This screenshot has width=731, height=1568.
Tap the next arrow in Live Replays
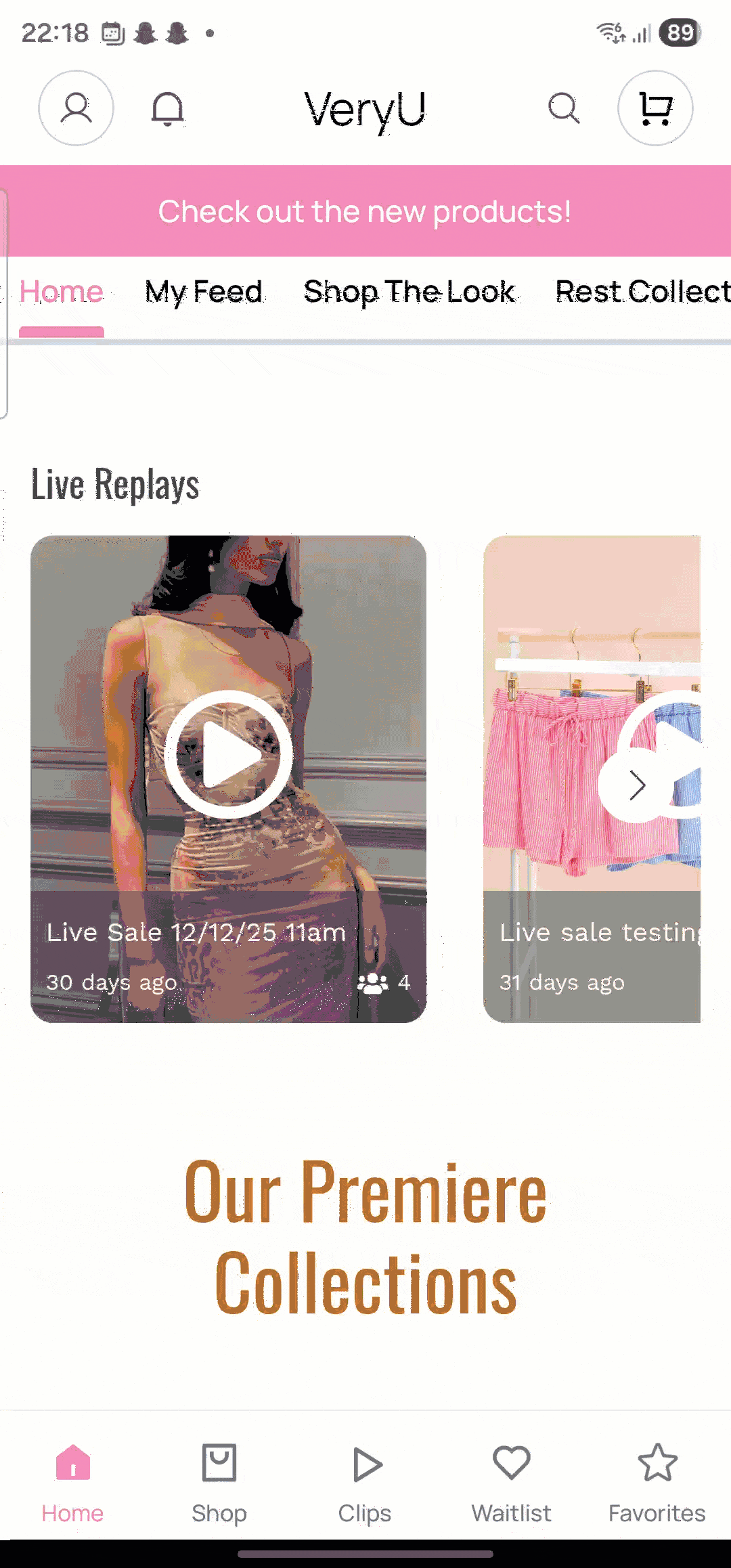coord(636,785)
